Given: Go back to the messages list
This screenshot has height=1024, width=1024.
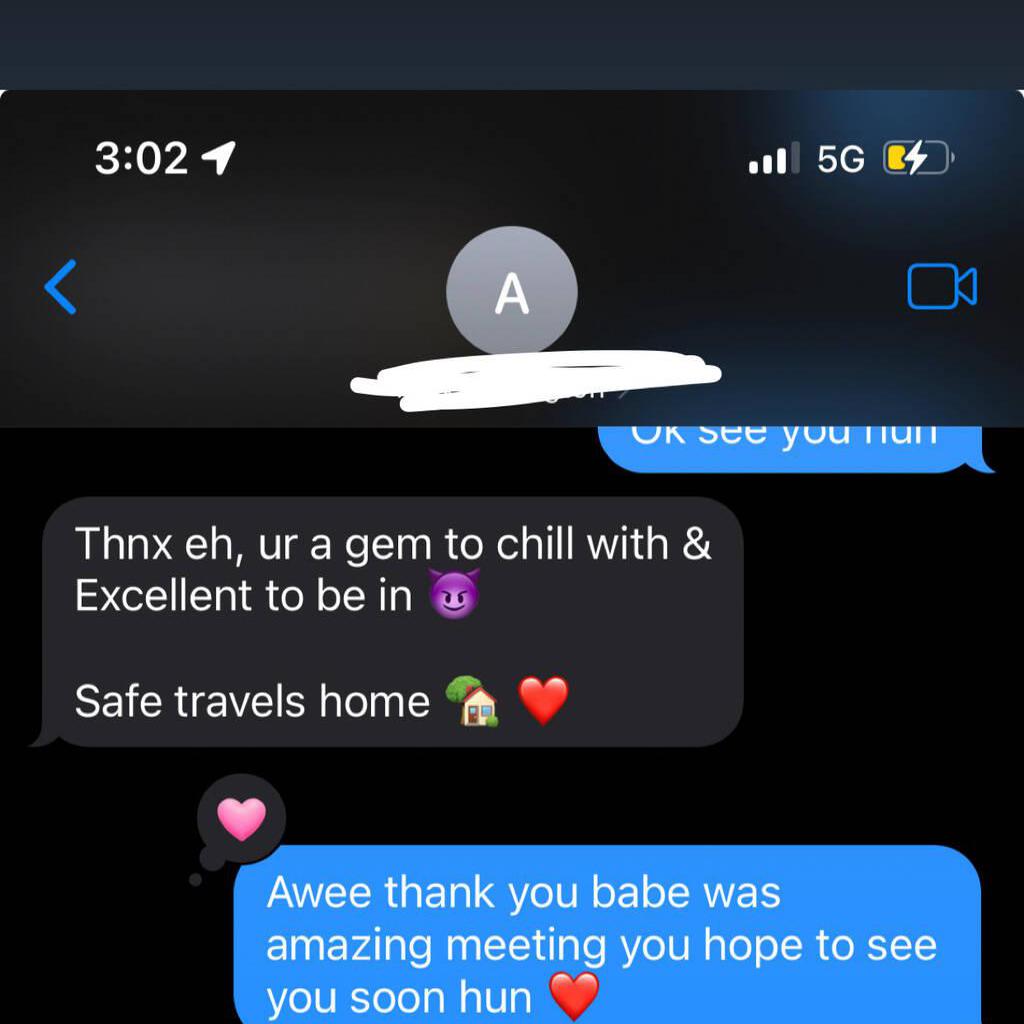Looking at the screenshot, I should pos(61,287).
